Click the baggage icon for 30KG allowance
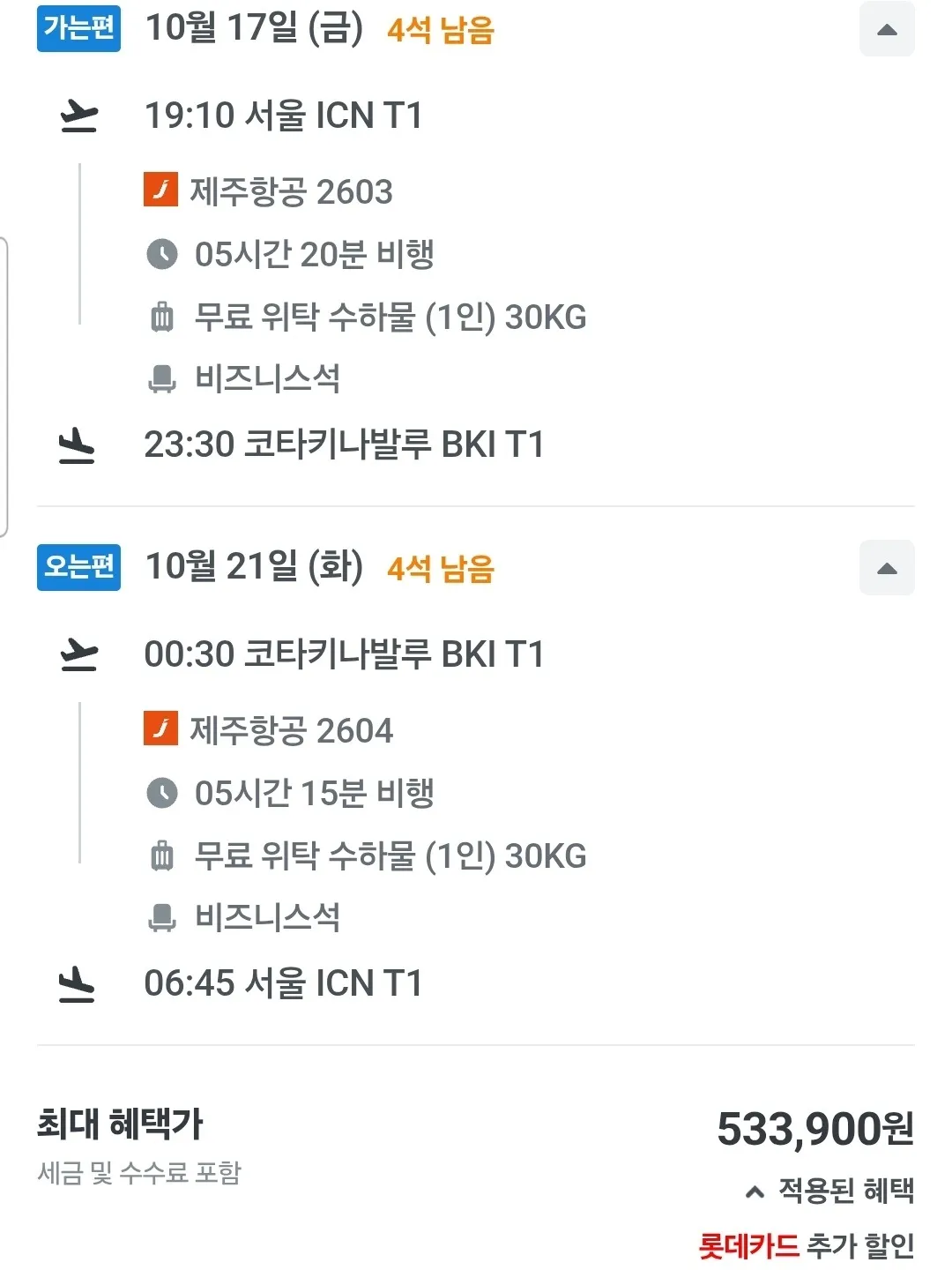The width and height of the screenshot is (952, 1270). pos(162,316)
